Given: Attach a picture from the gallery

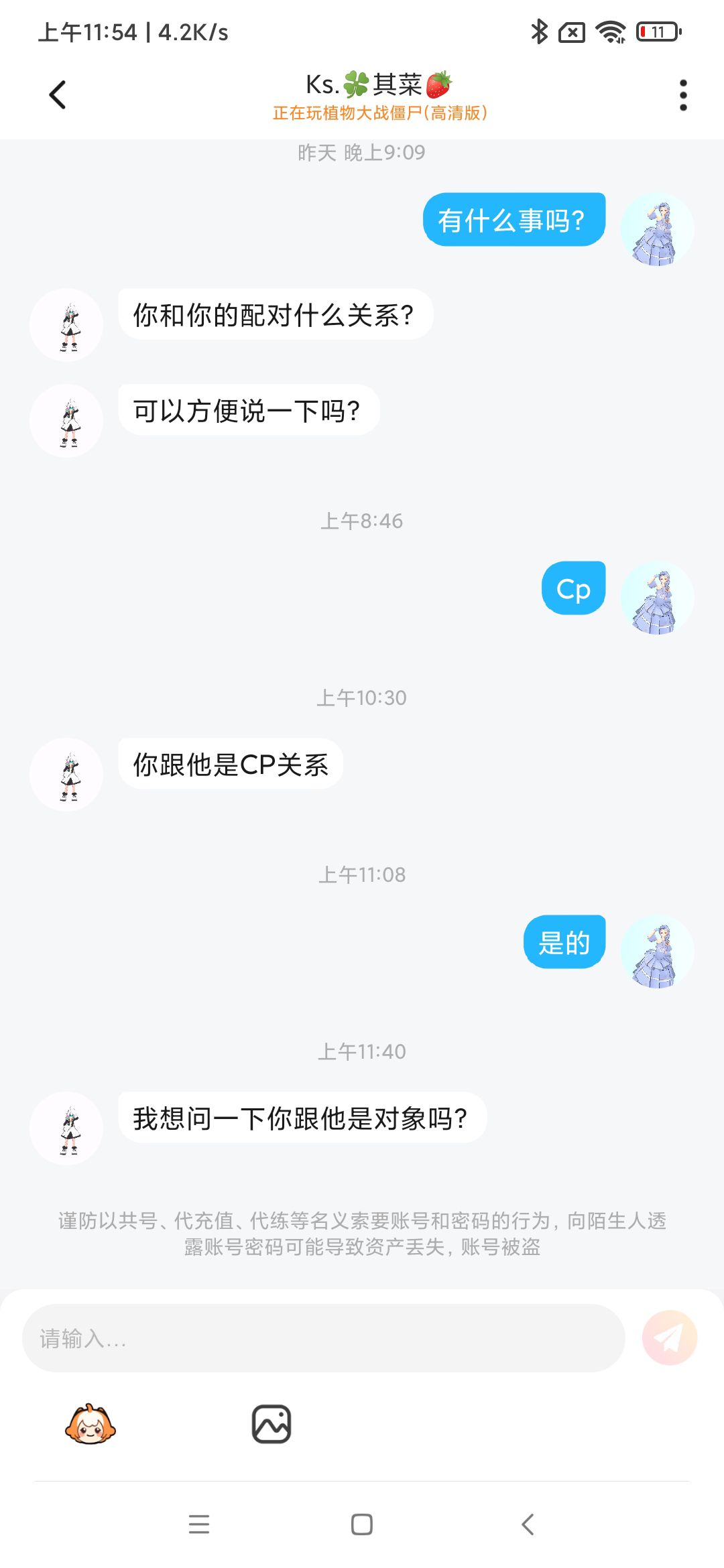Looking at the screenshot, I should click(271, 1424).
